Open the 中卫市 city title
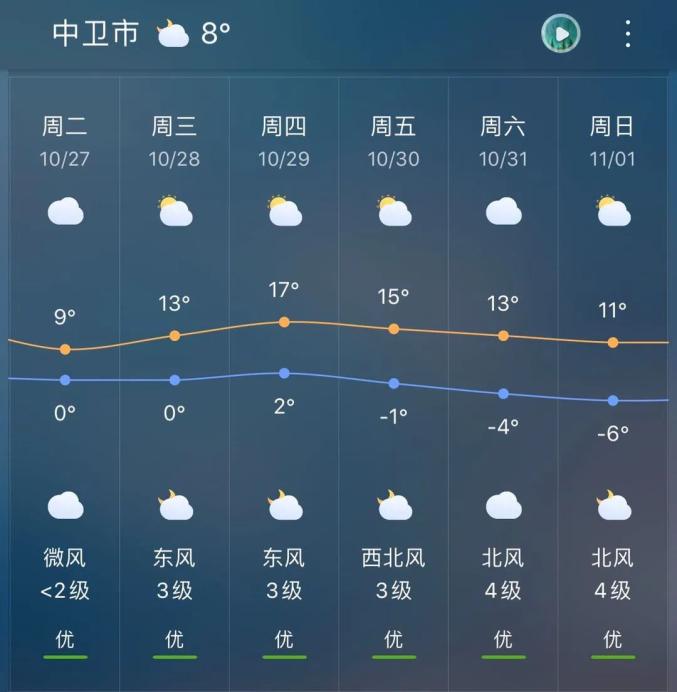The image size is (677, 692). click(x=95, y=34)
